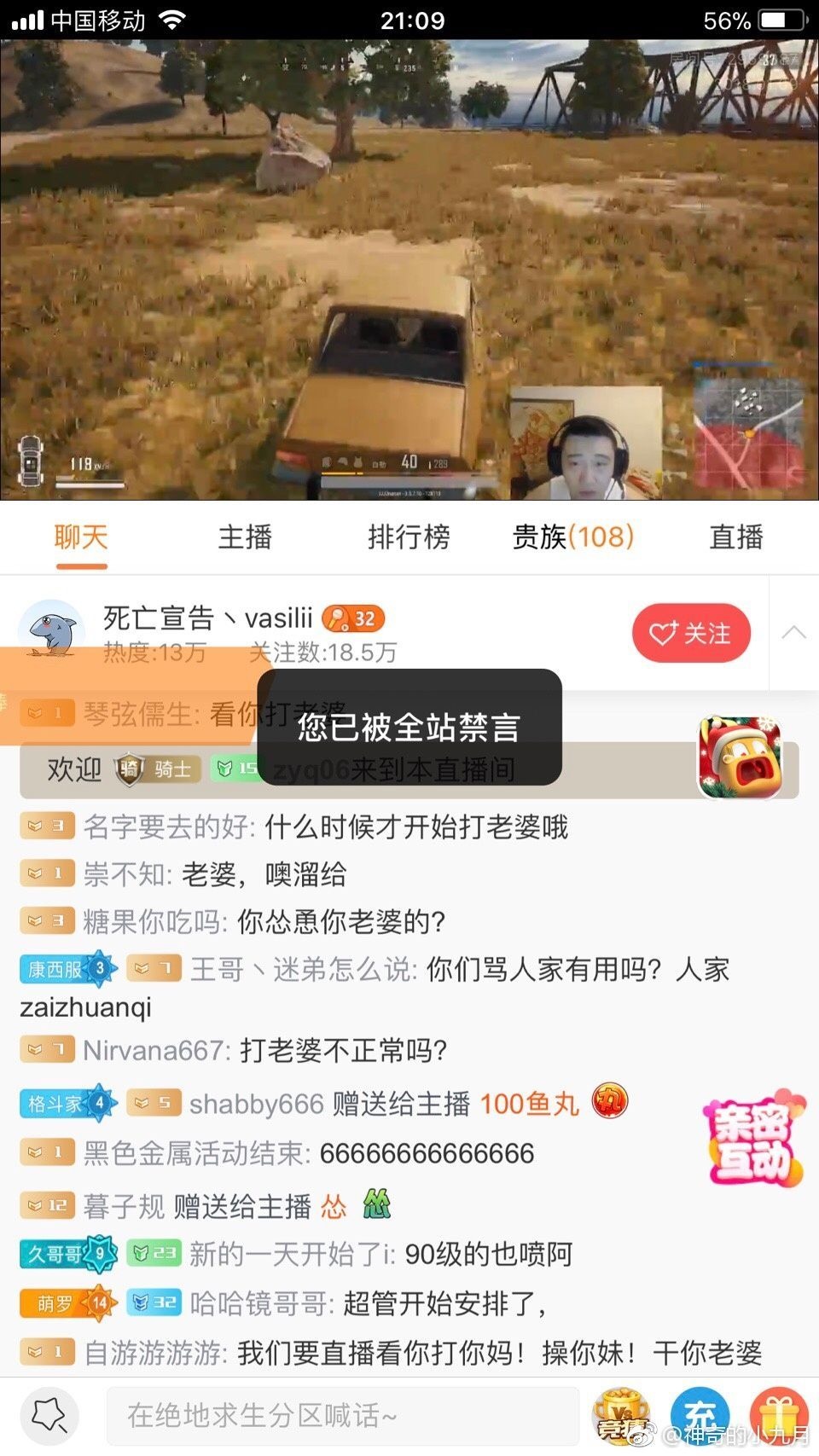Follow the streamer with 关注 button
Viewport: 819px width, 1456px height.
click(x=691, y=634)
